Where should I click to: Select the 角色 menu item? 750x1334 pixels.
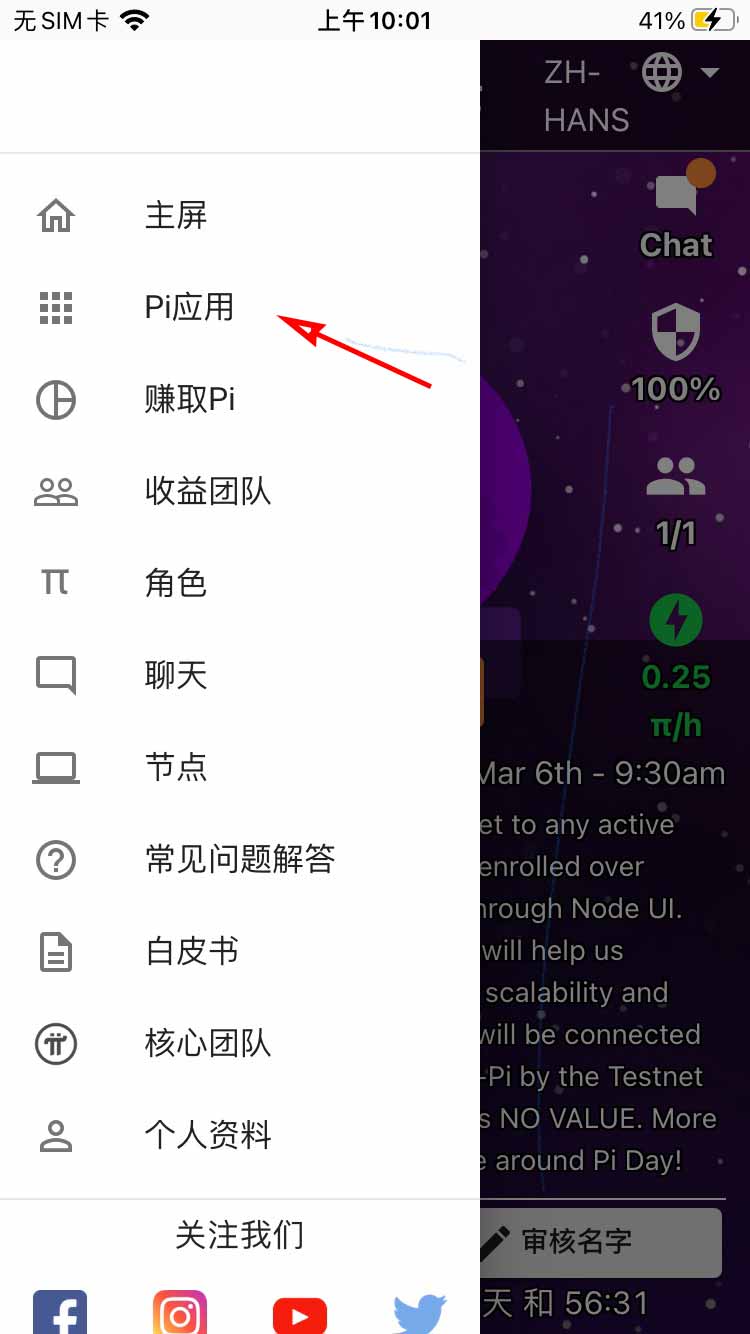click(x=175, y=583)
